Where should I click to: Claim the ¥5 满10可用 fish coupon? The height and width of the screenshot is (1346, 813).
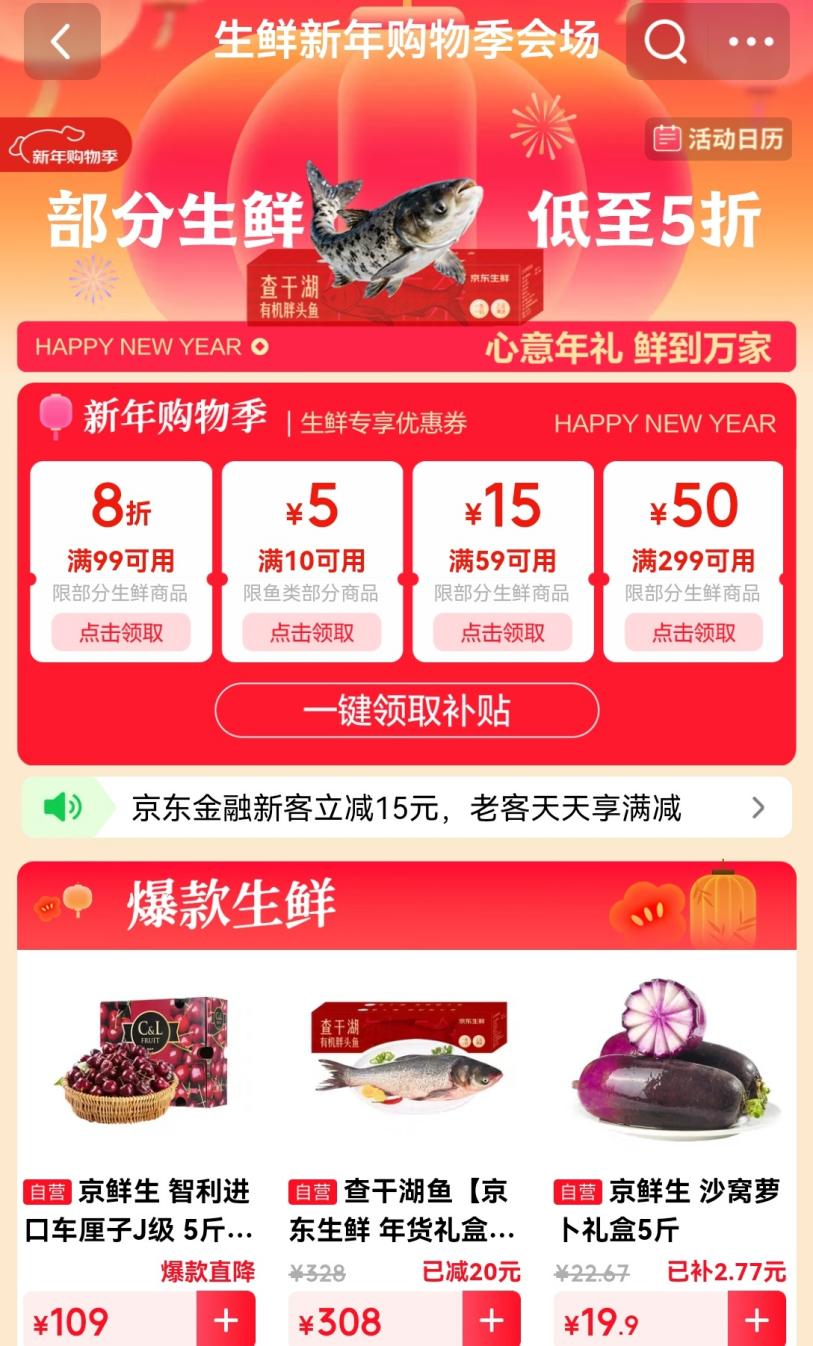click(312, 632)
